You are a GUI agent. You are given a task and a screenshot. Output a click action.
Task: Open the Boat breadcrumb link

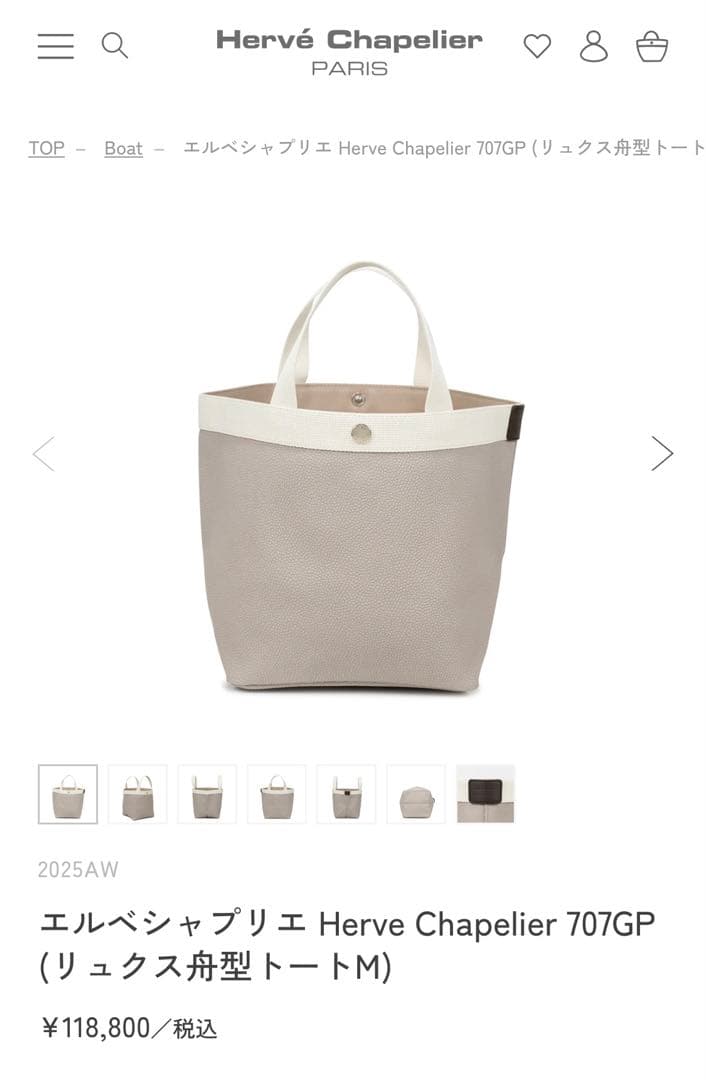tap(123, 148)
